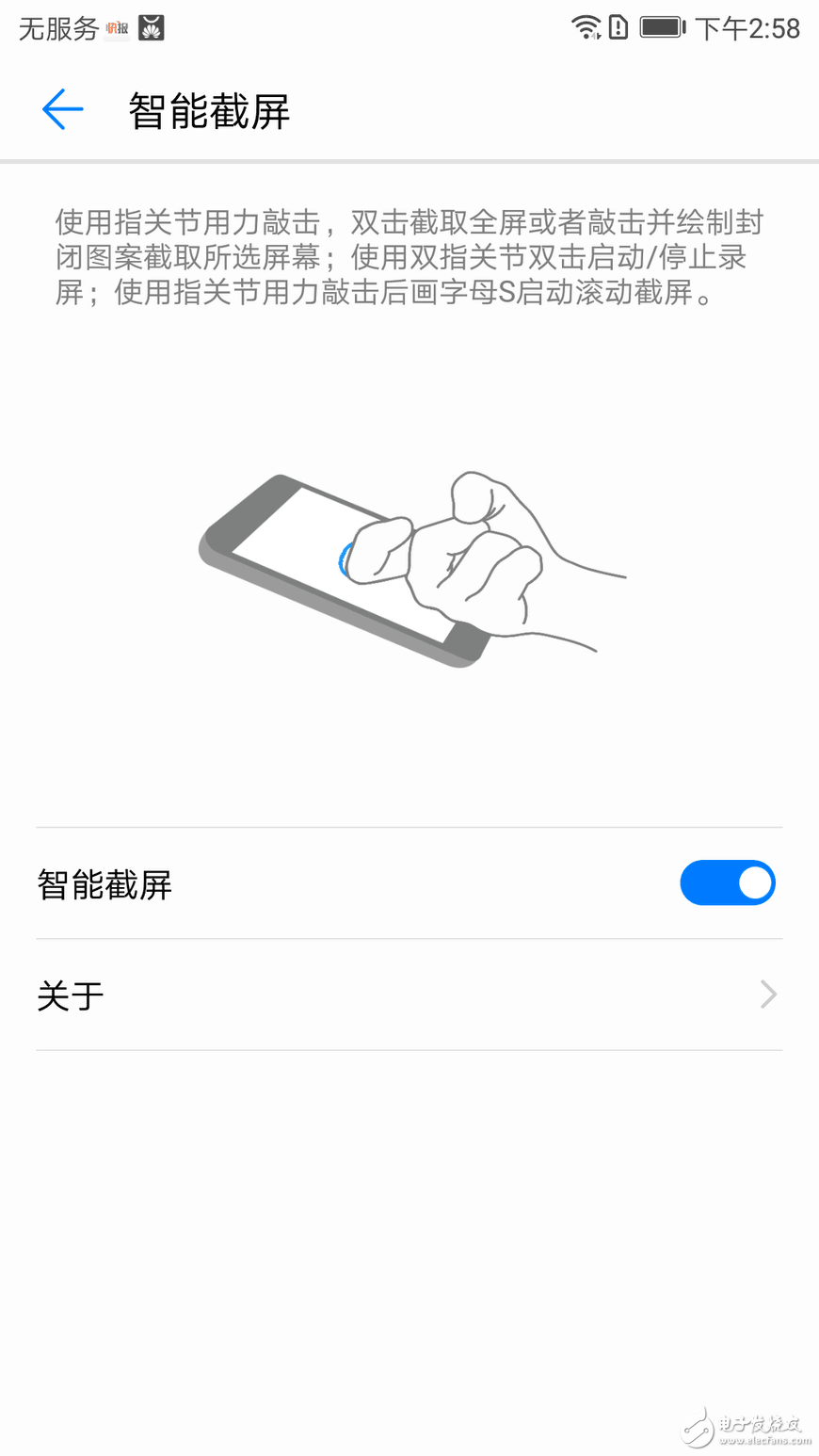Viewport: 819px width, 1456px height.
Task: Go back using the blue arrow
Action: pos(62,109)
